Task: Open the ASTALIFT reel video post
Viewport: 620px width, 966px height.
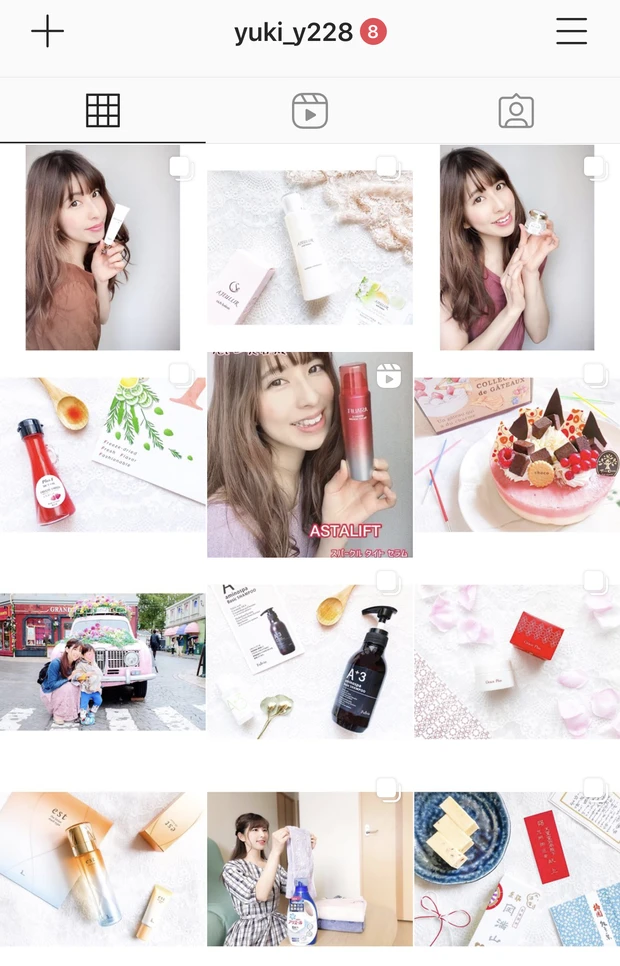Action: (x=310, y=455)
